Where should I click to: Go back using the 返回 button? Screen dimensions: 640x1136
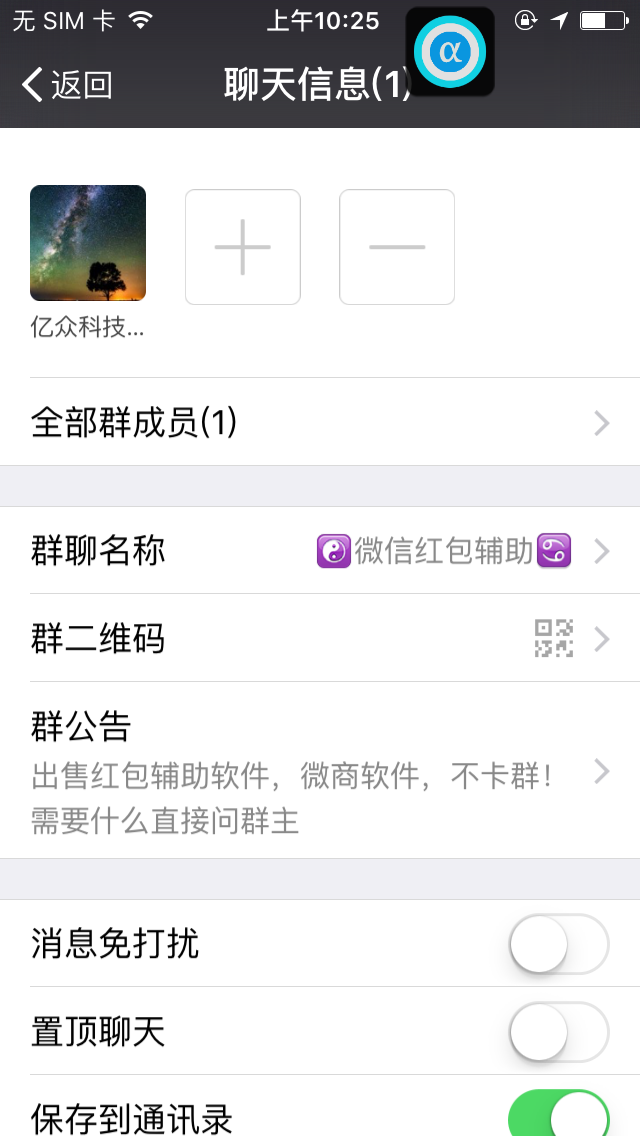[66, 85]
